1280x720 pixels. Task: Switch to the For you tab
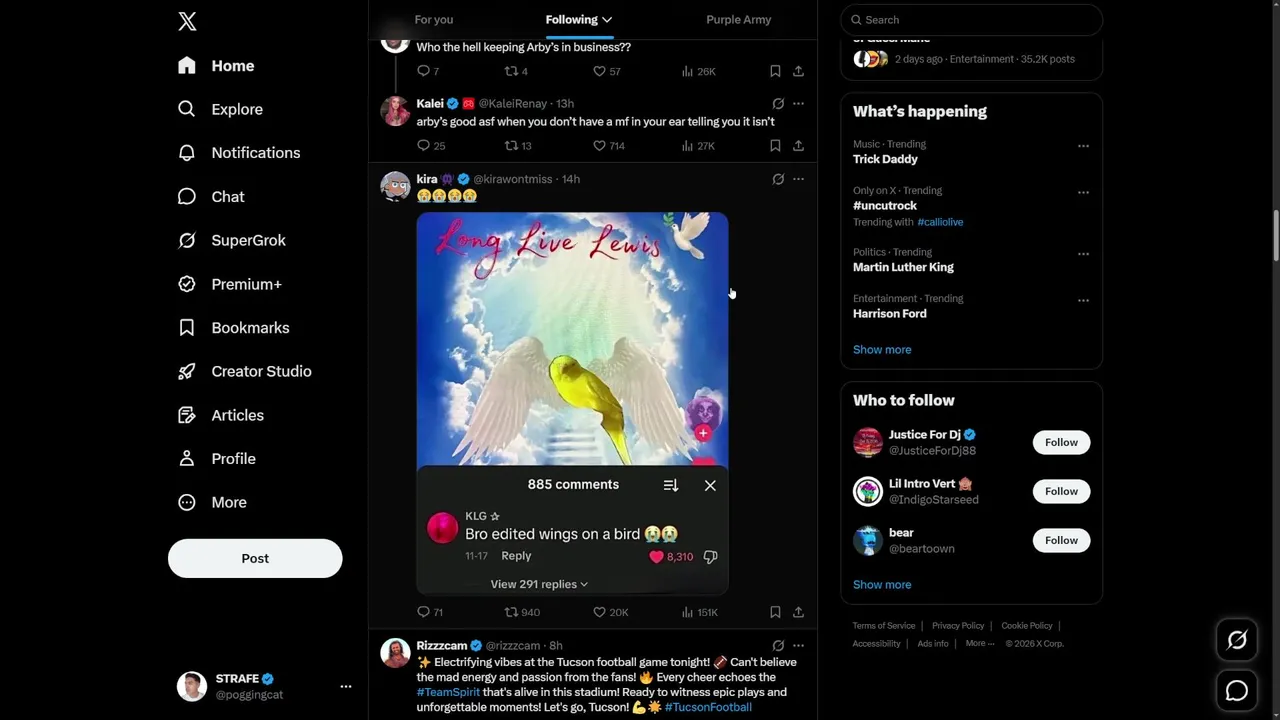(434, 20)
